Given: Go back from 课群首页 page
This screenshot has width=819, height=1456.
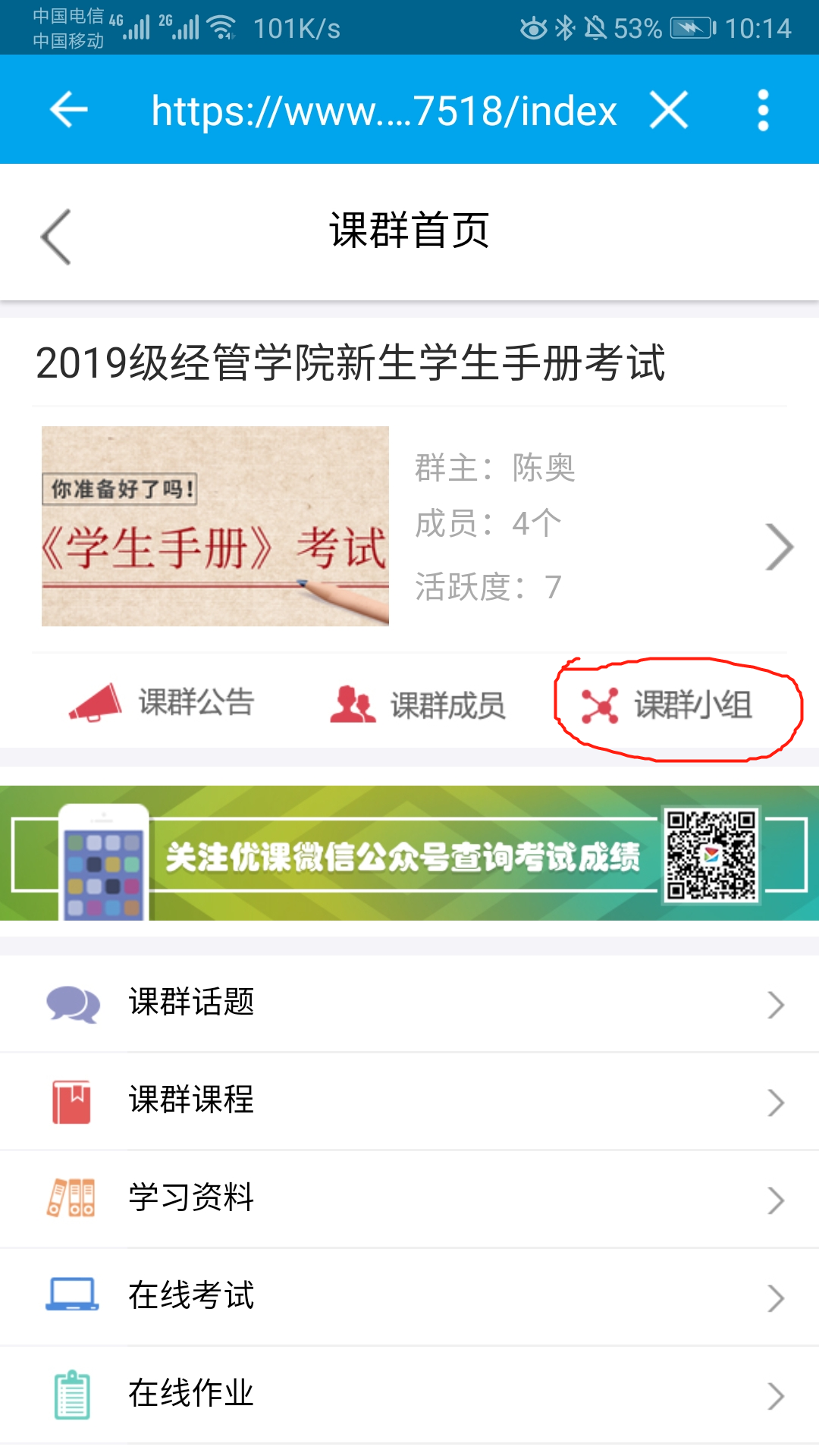Looking at the screenshot, I should [x=56, y=237].
